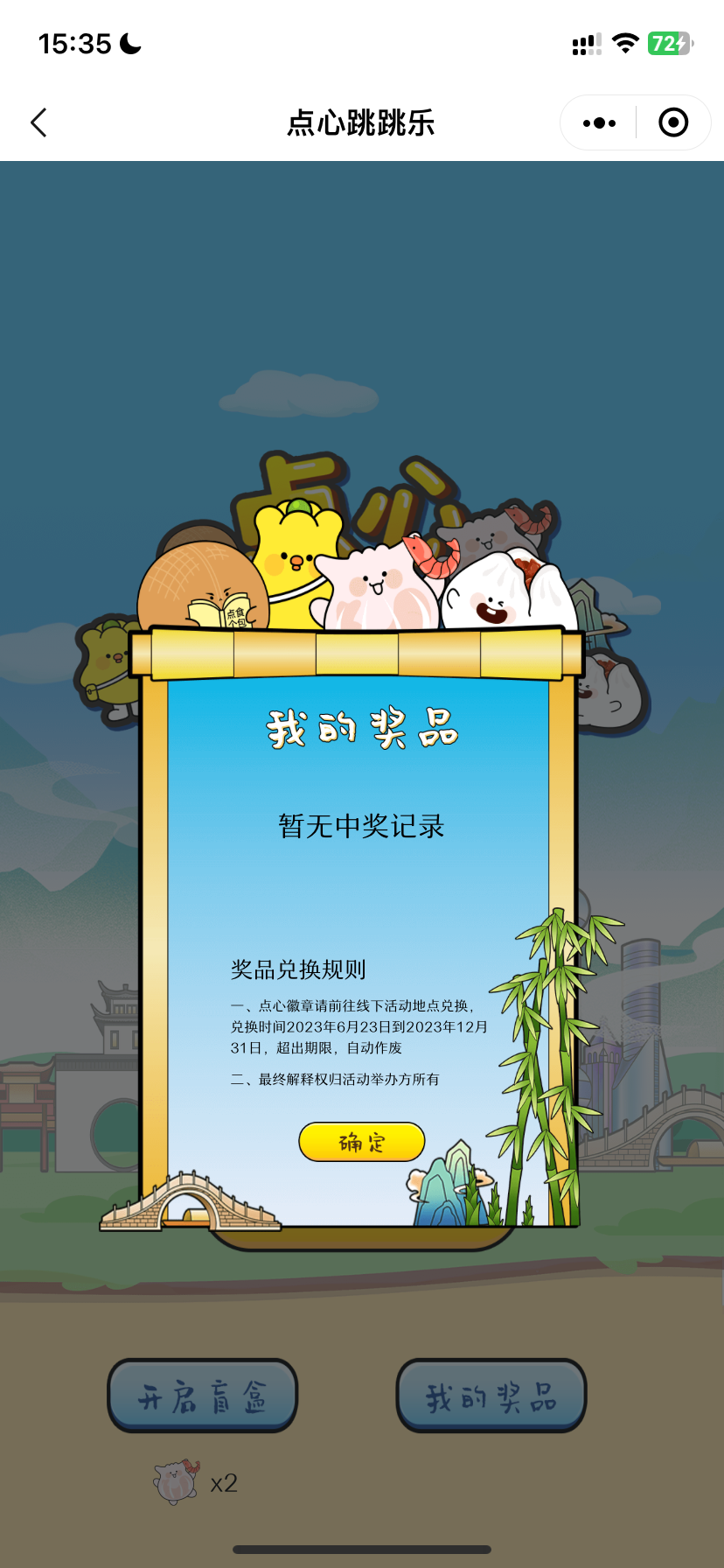This screenshot has height=1568, width=724.
Task: Go back using the top-left arrow
Action: (x=38, y=122)
